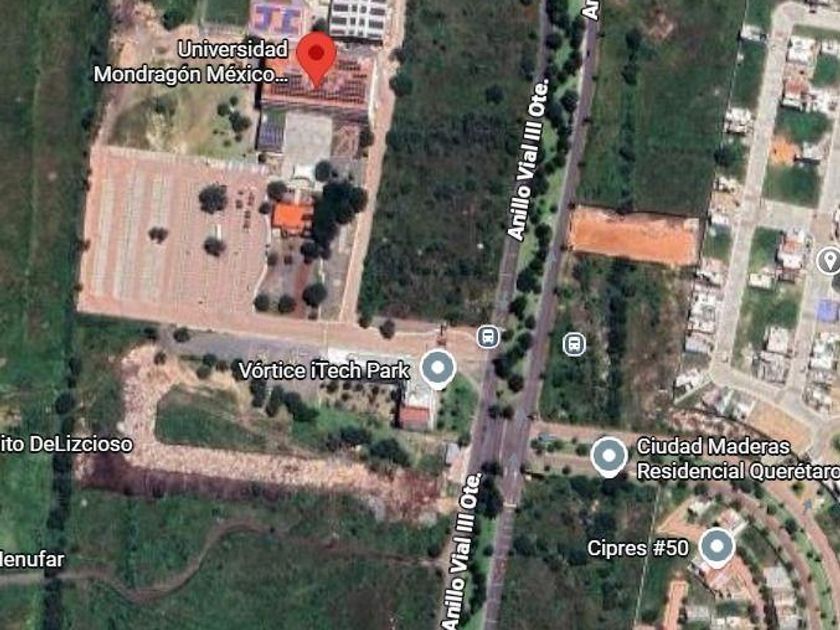Open the Vórtice iTech Park marker
Screen dimensions: 840x630
pyautogui.click(x=438, y=369)
